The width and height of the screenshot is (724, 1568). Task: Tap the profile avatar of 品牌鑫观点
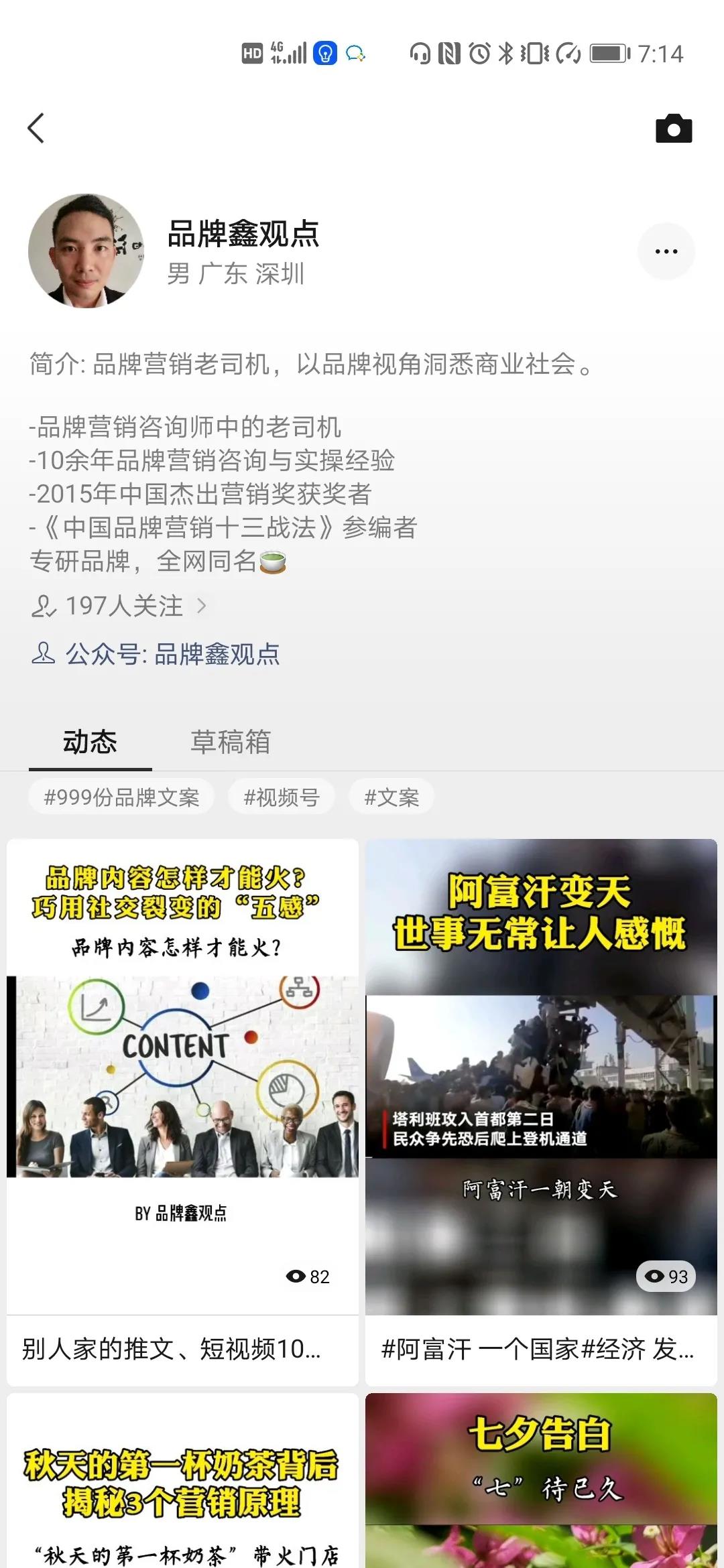pos(86,251)
